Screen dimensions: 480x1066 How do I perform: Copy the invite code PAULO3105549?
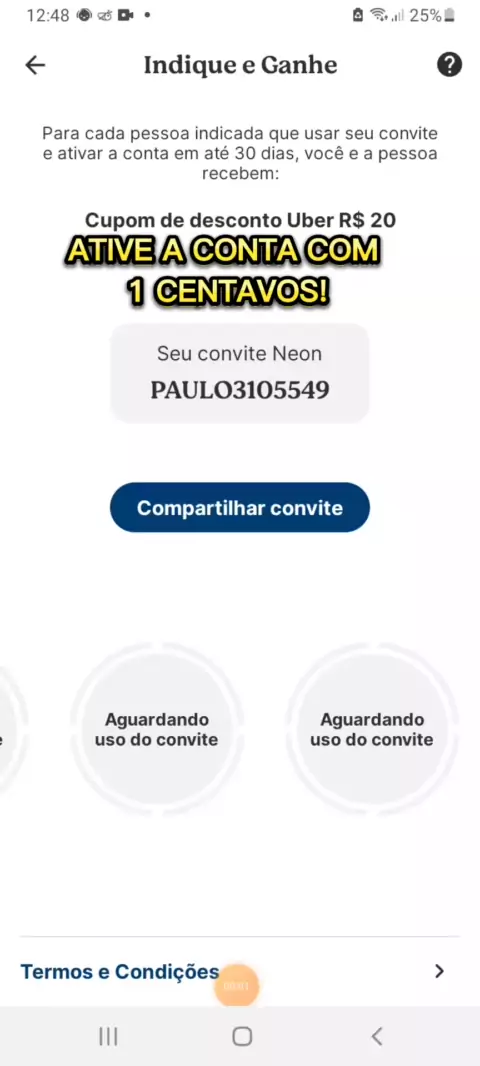(240, 390)
